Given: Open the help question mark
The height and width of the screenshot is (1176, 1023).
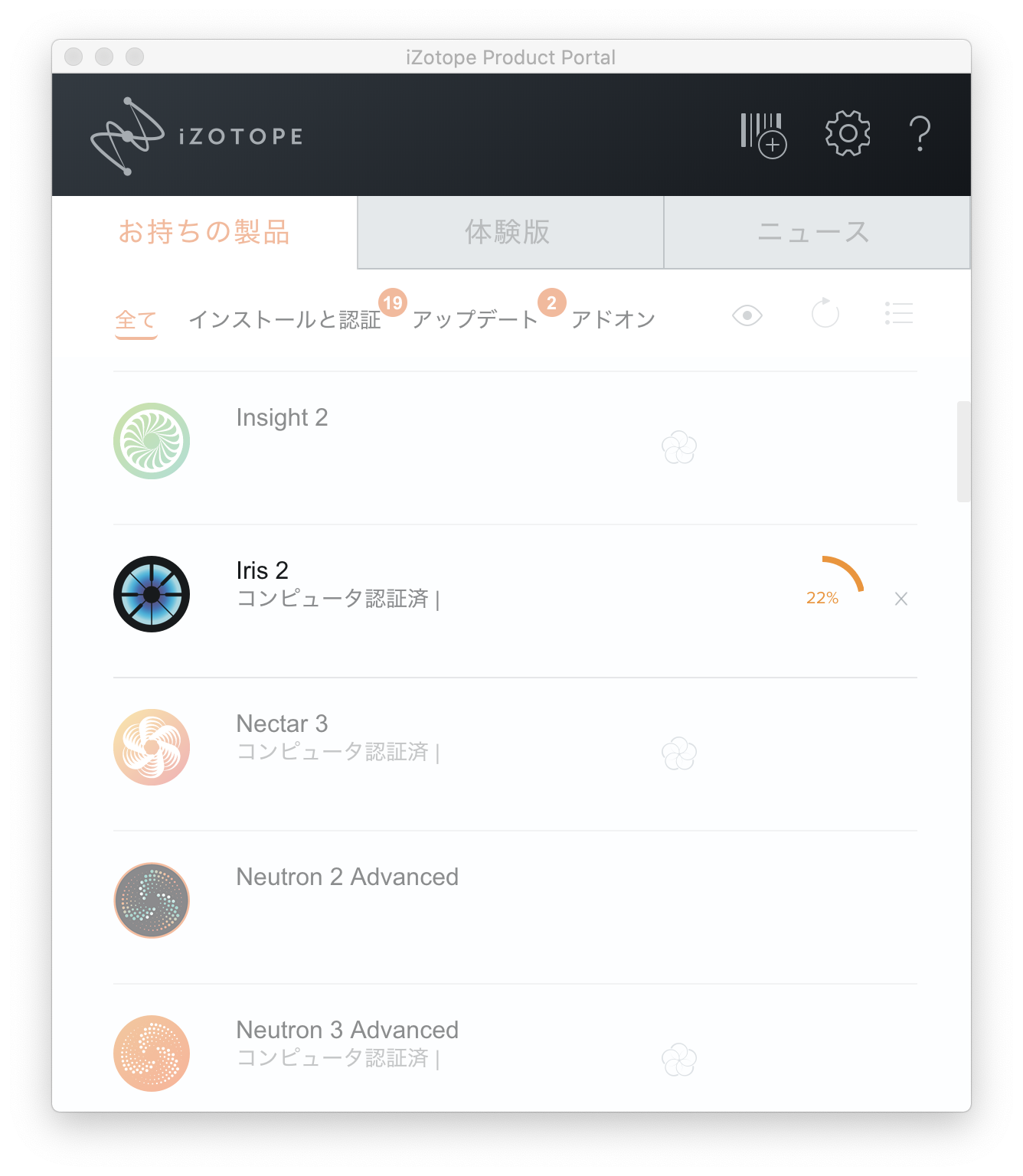Looking at the screenshot, I should (x=920, y=135).
